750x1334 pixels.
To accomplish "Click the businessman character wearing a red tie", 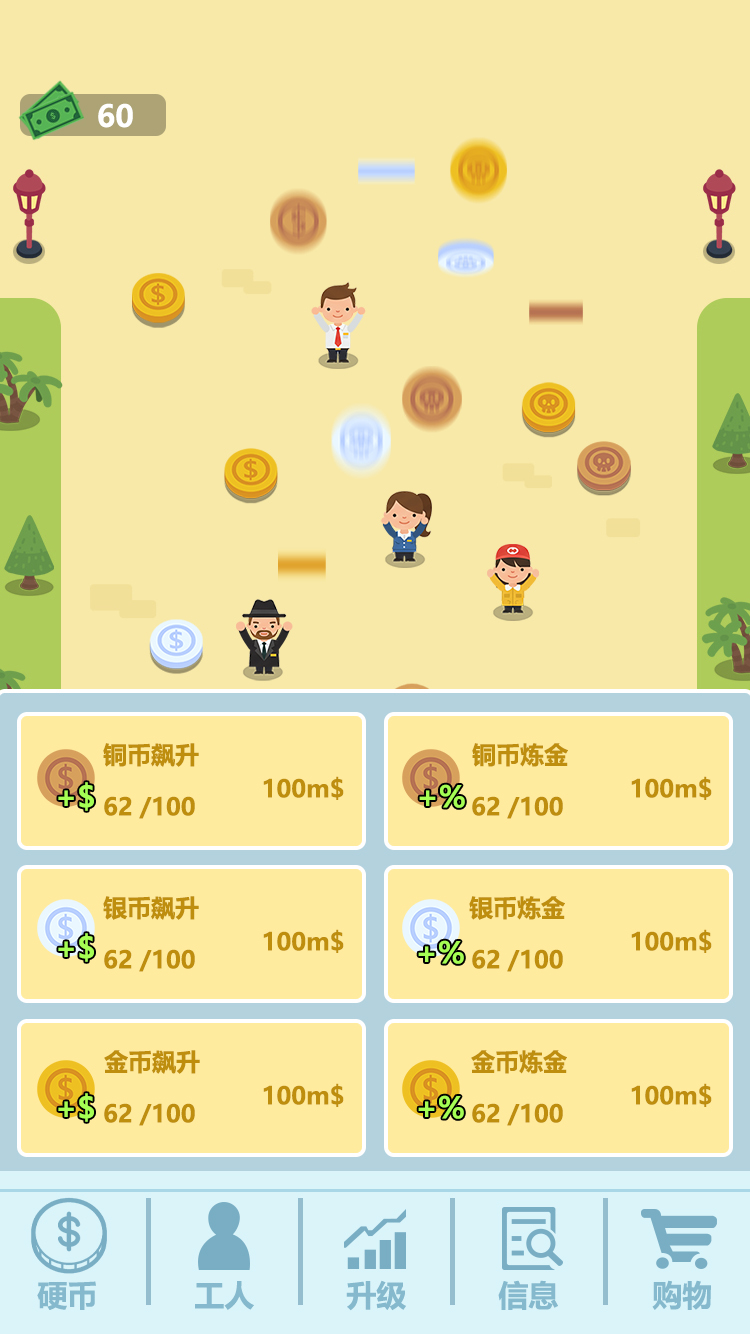I will click(340, 320).
